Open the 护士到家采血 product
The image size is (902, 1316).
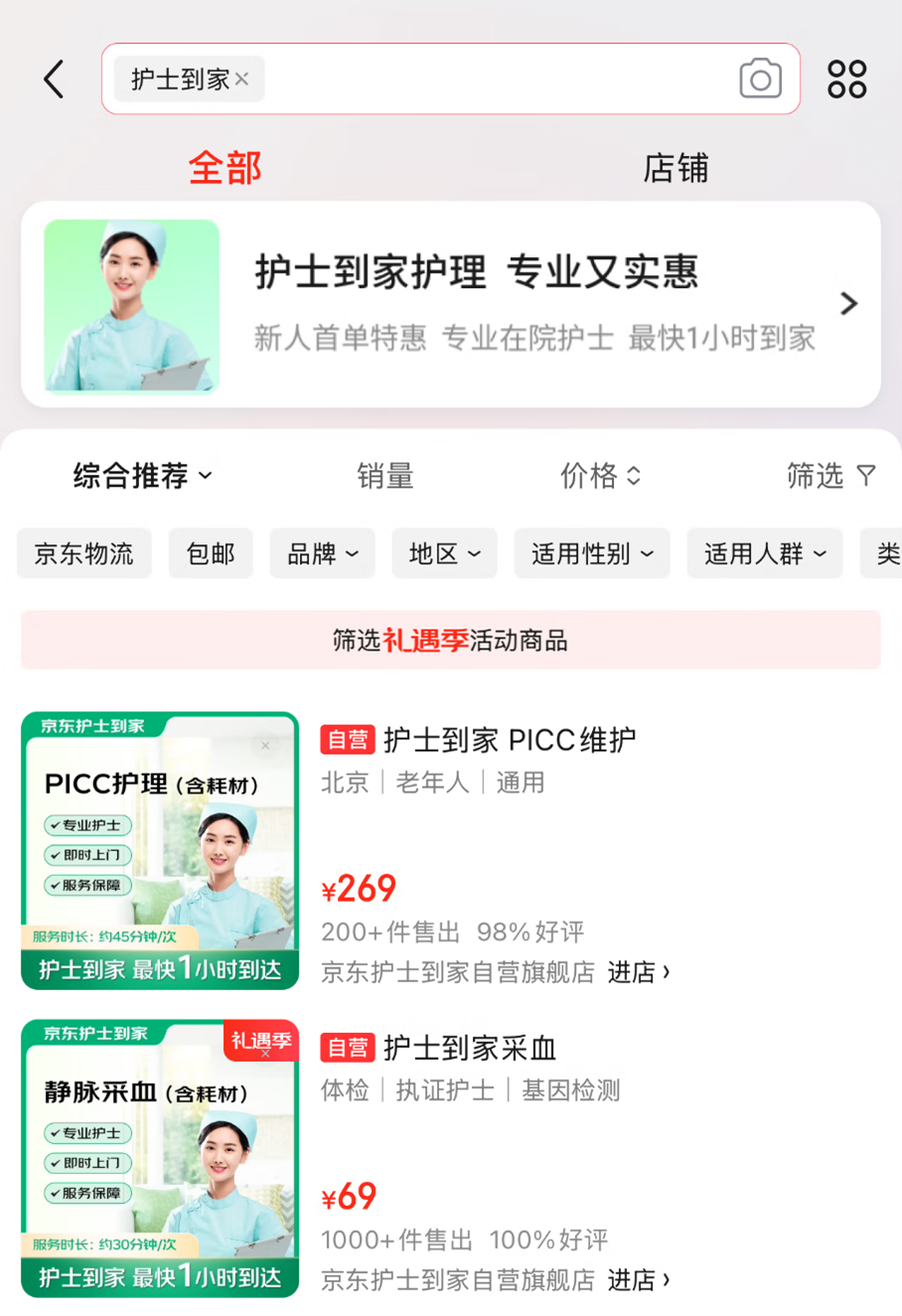tap(470, 1048)
